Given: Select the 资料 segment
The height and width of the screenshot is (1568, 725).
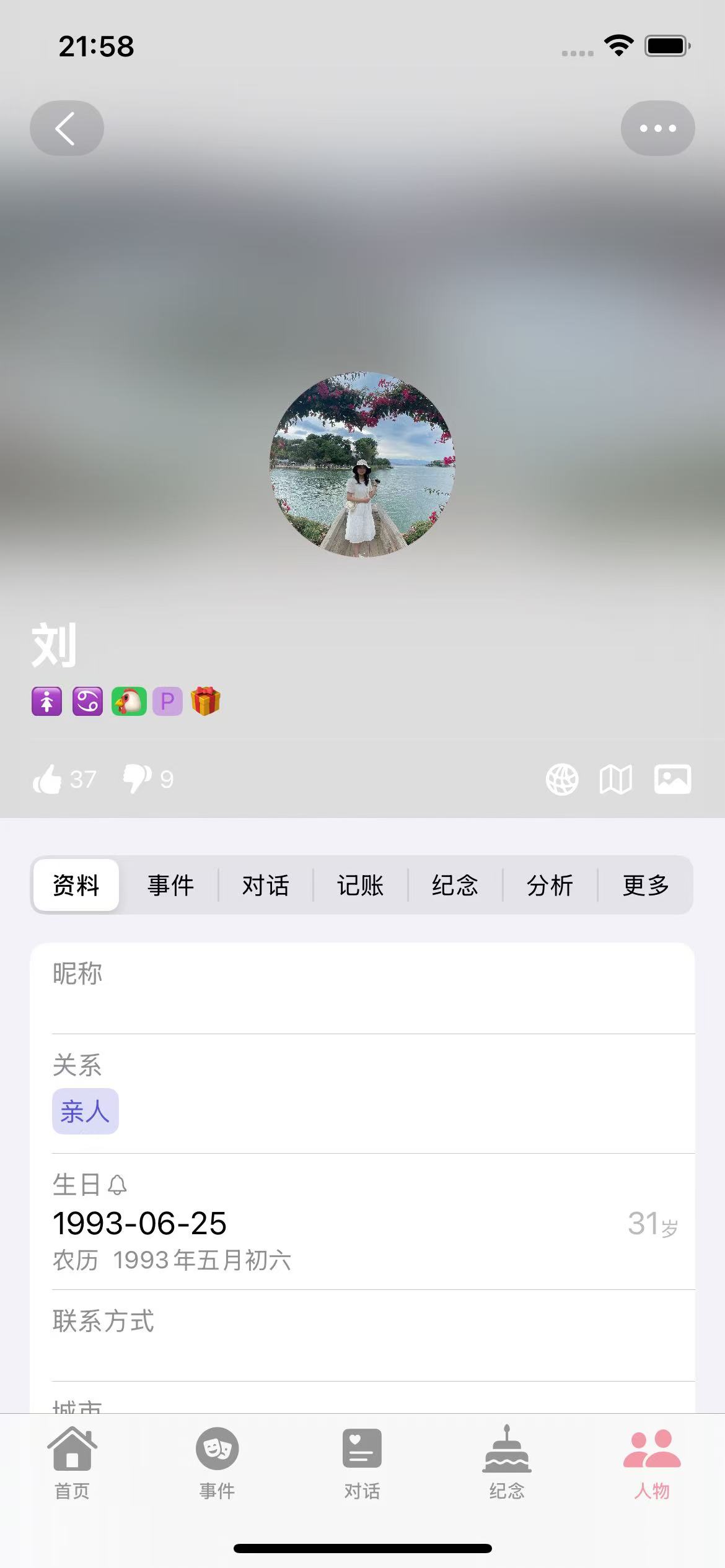Looking at the screenshot, I should [x=76, y=885].
